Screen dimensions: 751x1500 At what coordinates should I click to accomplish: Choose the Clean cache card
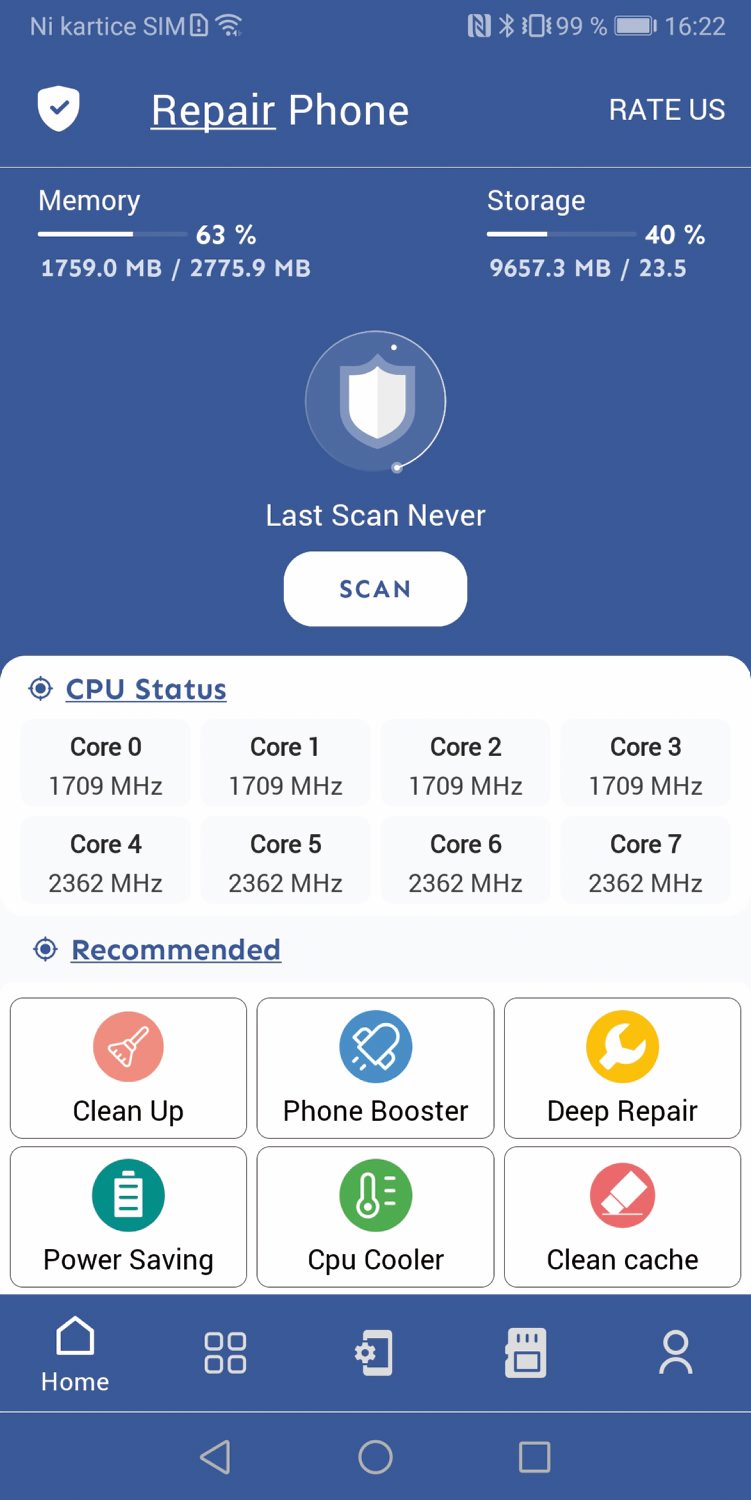coord(622,1217)
